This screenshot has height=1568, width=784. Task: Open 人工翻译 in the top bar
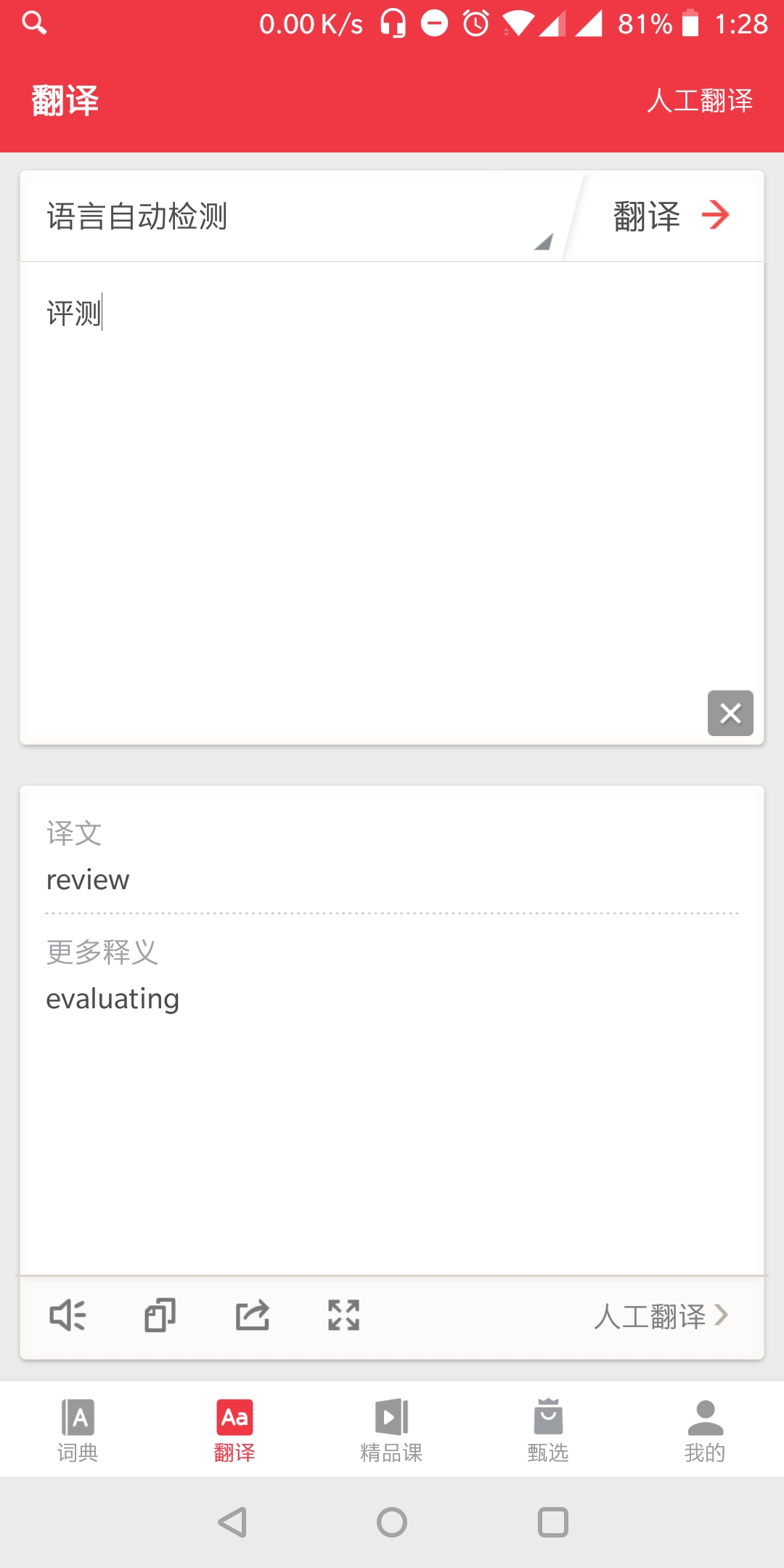pos(700,100)
